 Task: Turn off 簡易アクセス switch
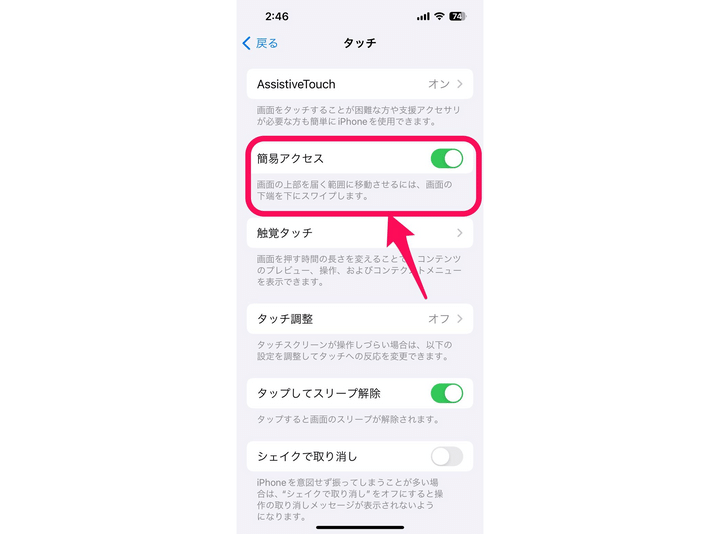point(446,159)
